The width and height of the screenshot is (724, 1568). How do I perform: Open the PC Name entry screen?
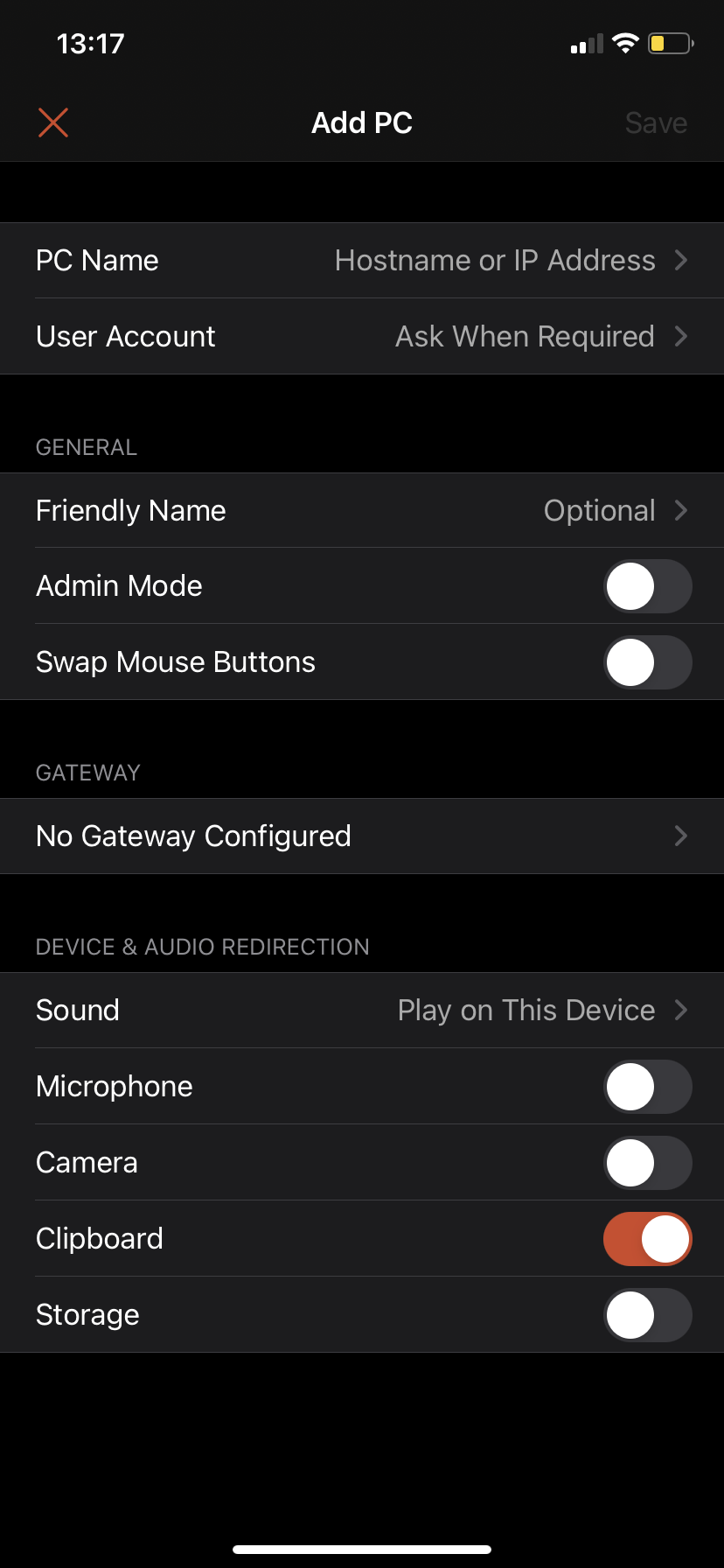362,260
